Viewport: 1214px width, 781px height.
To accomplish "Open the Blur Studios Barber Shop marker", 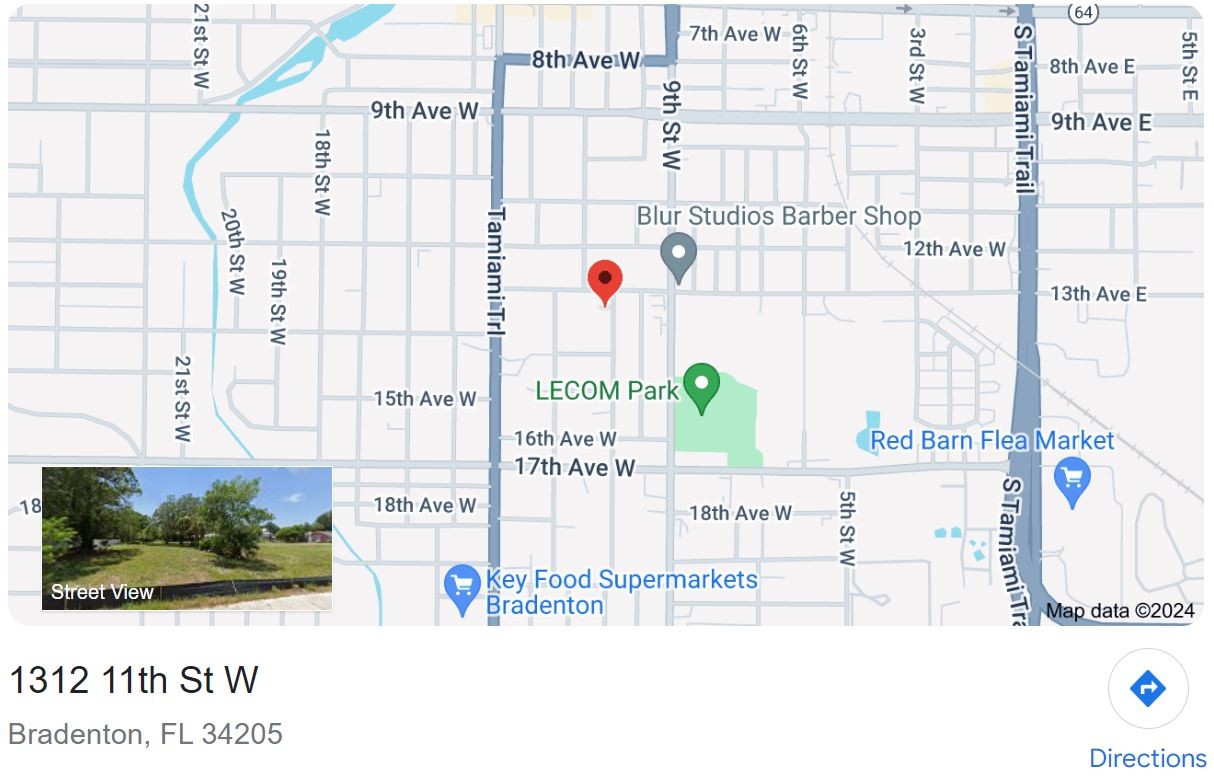I will (x=678, y=255).
